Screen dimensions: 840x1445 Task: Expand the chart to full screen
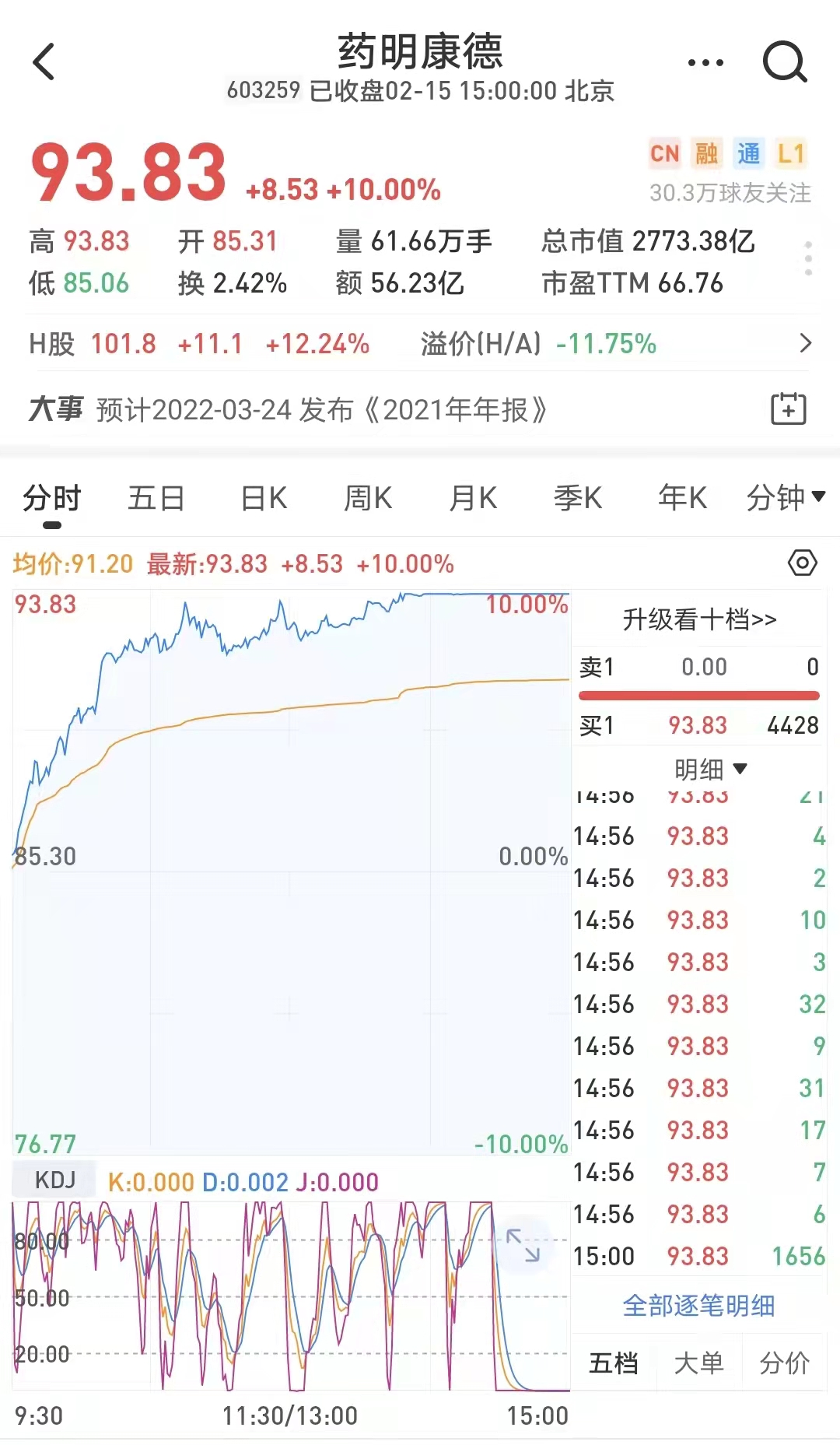[523, 1246]
